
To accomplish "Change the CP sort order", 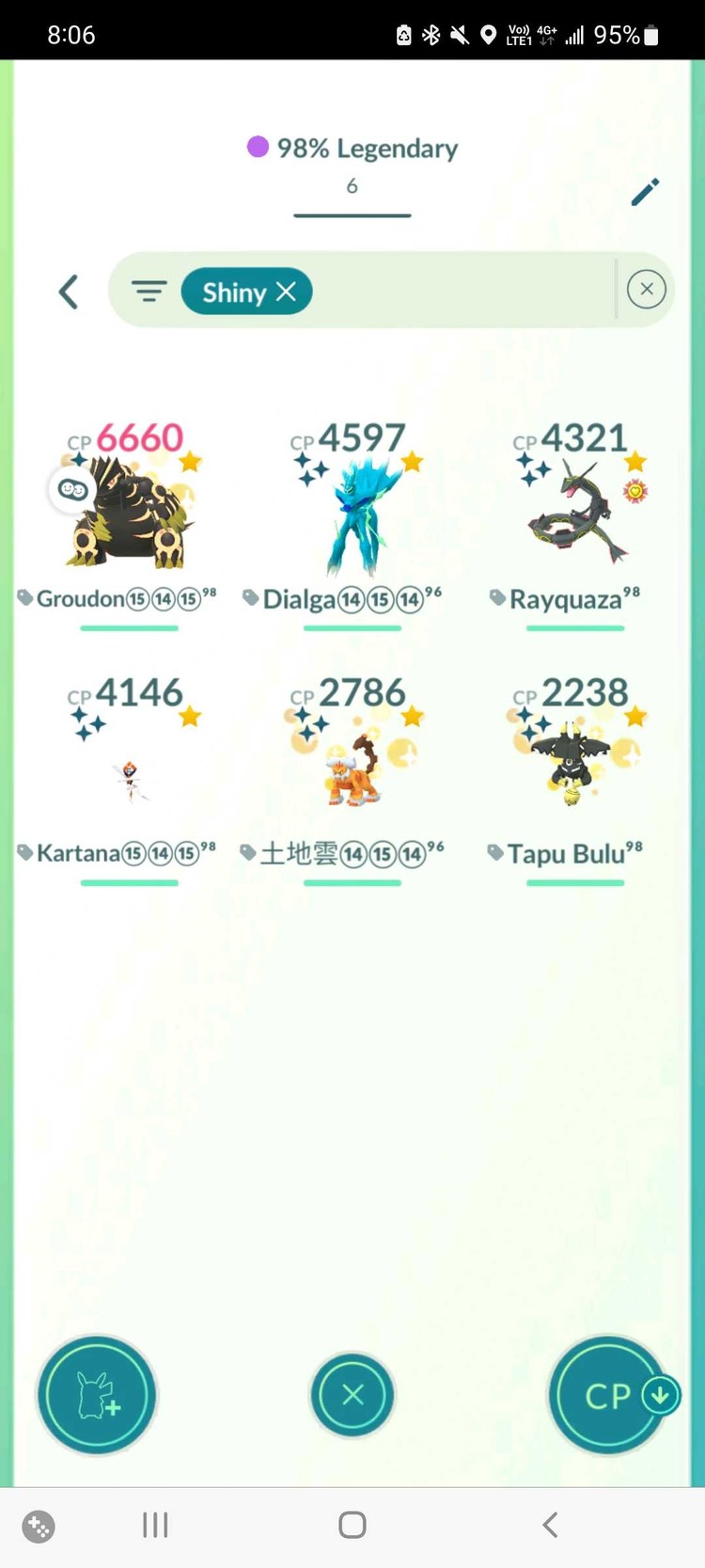I will [x=610, y=1395].
